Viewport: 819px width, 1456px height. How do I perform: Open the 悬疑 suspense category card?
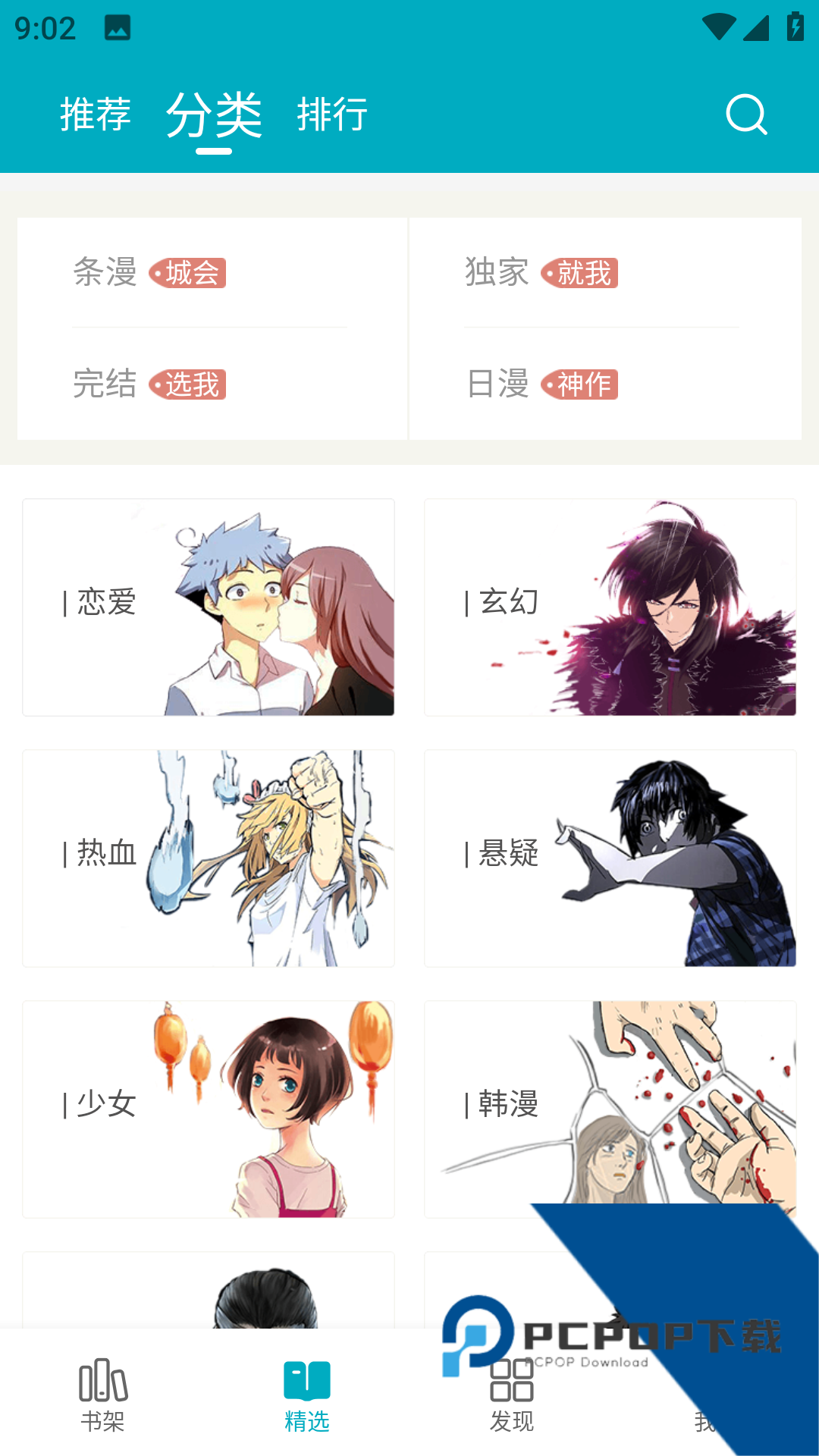[612, 857]
